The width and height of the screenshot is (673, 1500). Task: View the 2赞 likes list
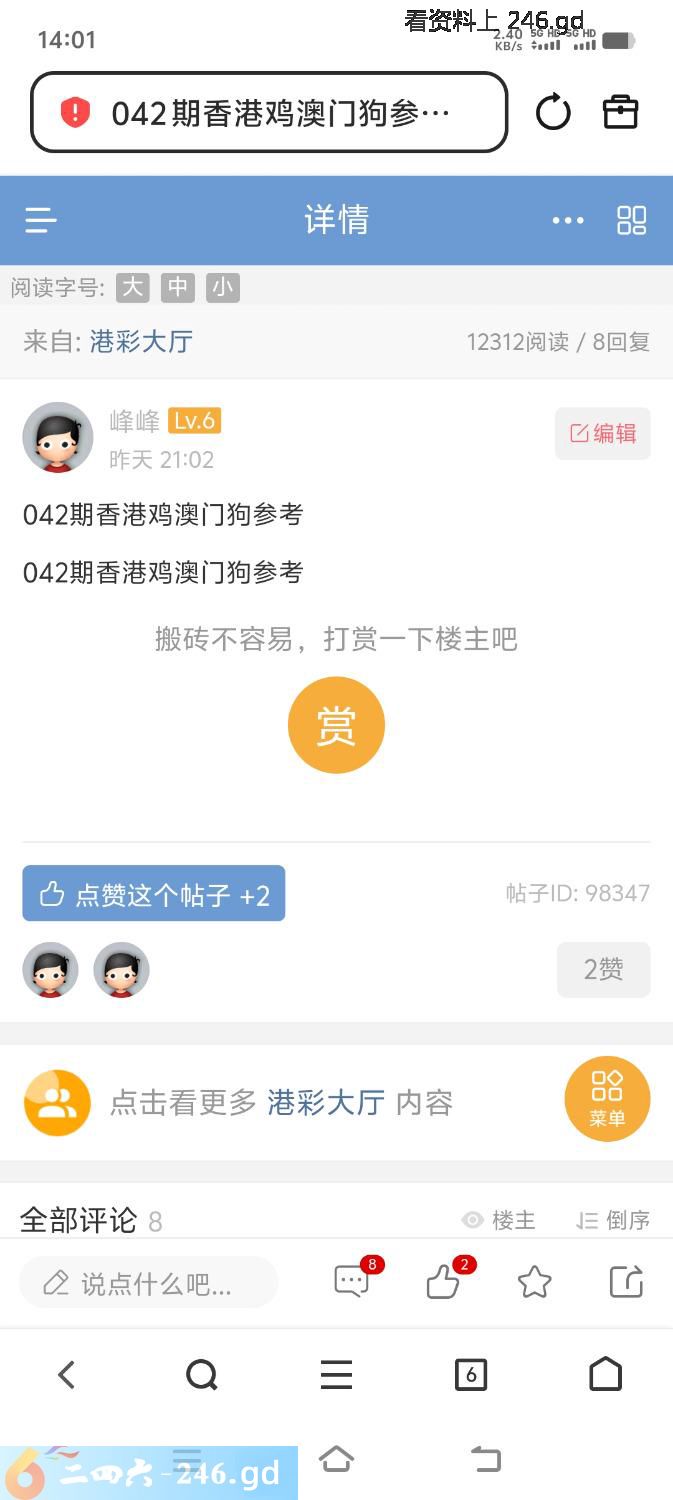click(x=603, y=969)
